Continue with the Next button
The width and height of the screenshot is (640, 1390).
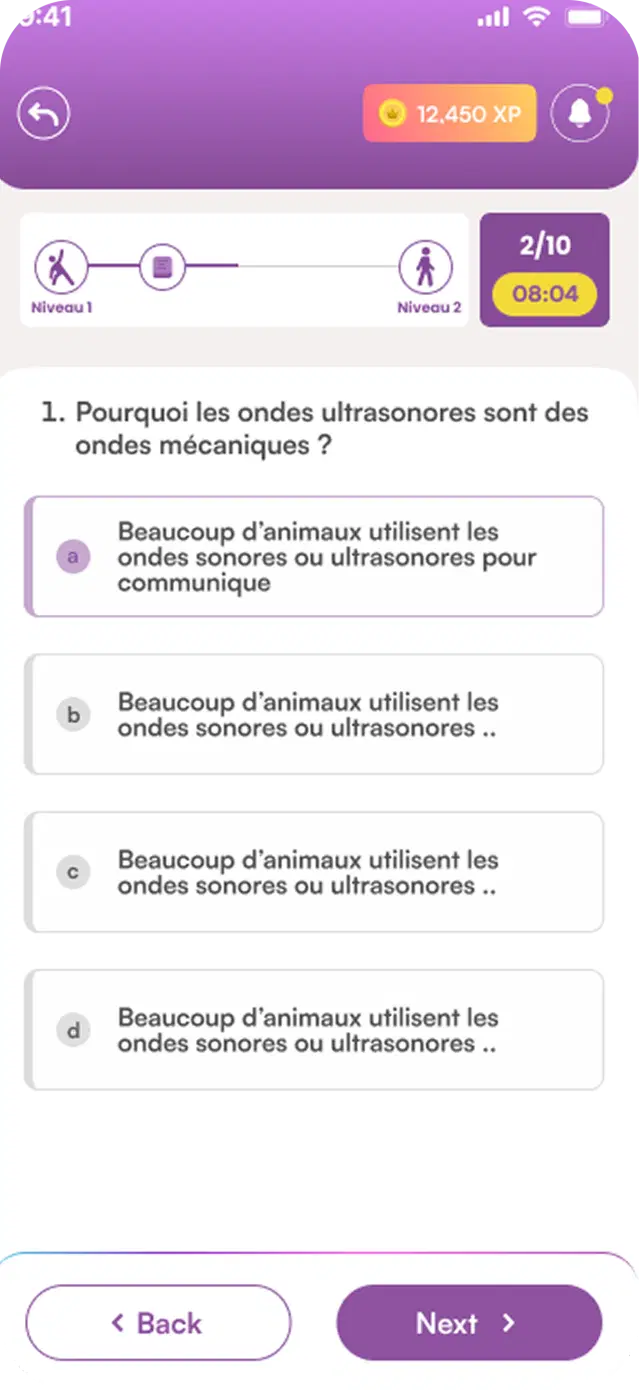click(x=469, y=1323)
